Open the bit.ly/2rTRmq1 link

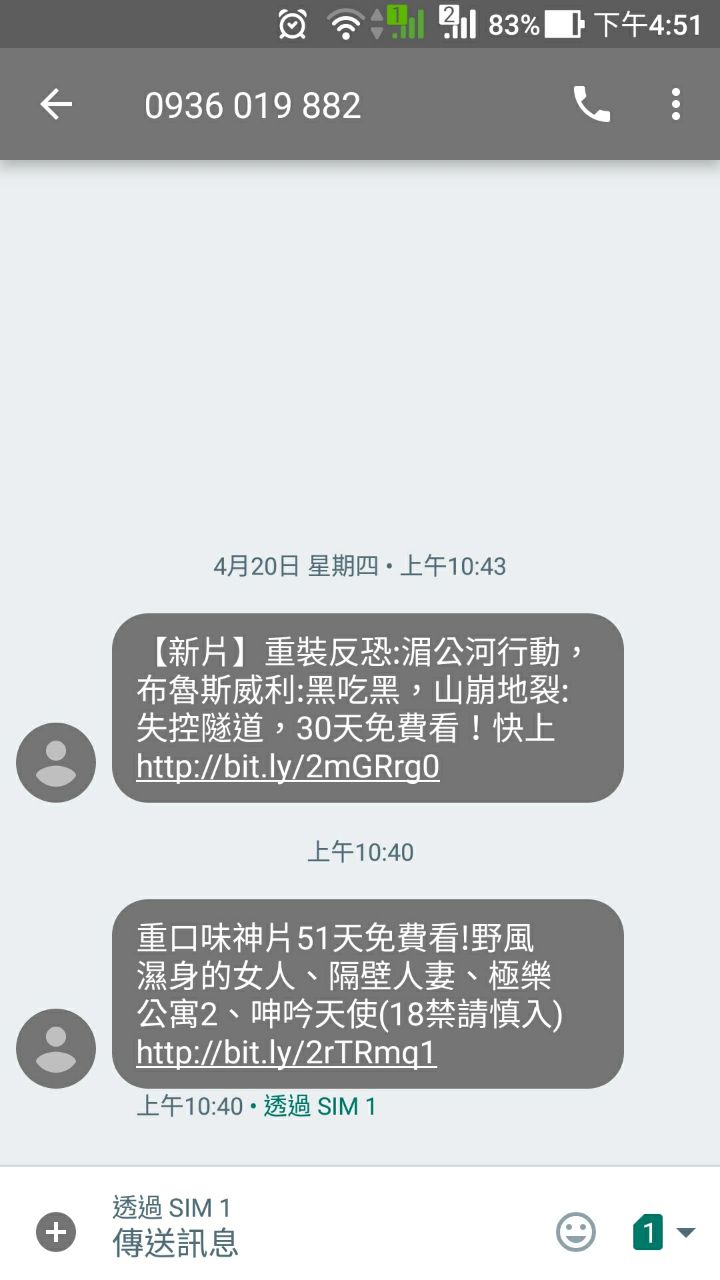(x=286, y=1053)
